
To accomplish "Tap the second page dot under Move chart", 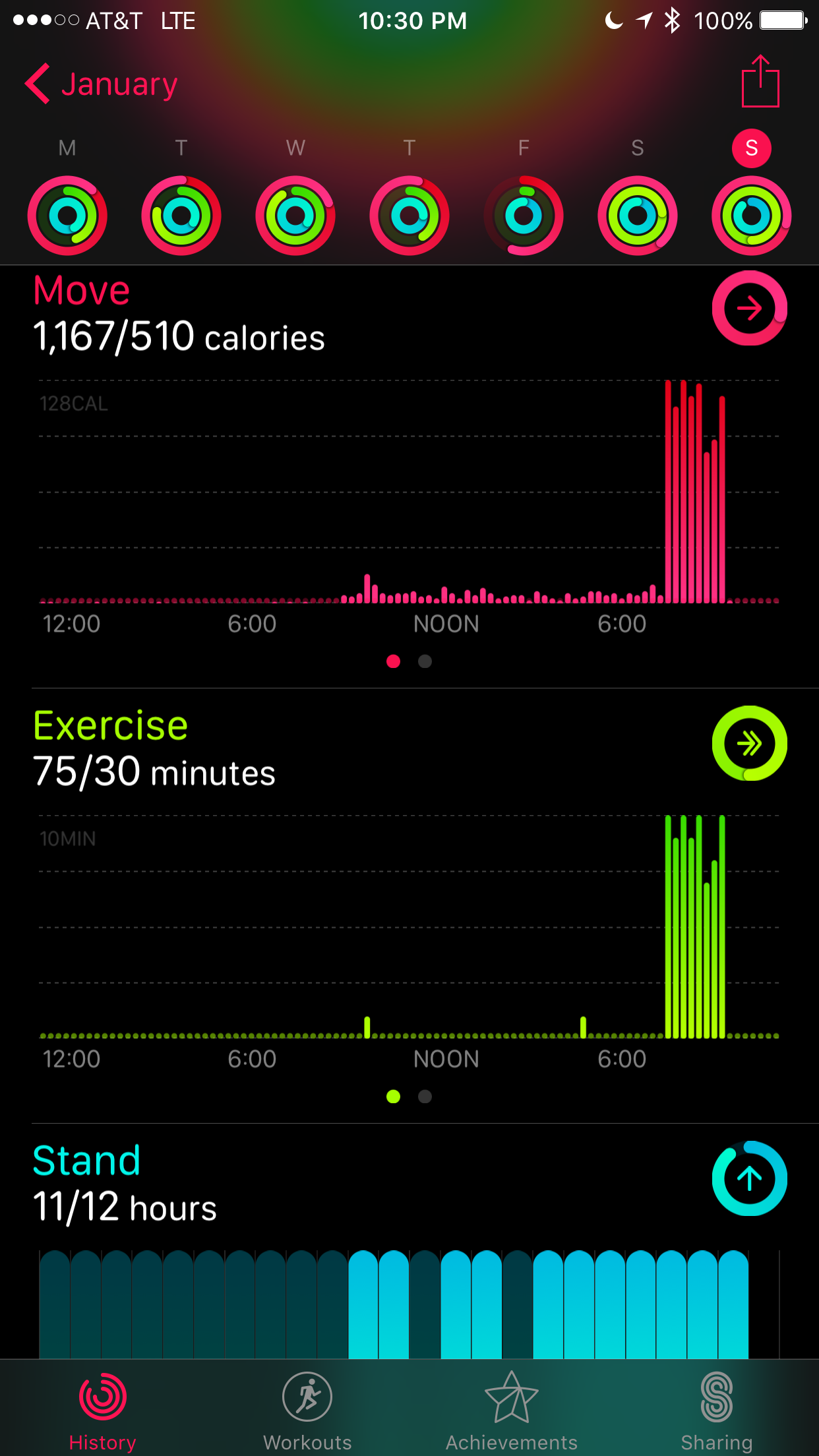I will point(425,661).
